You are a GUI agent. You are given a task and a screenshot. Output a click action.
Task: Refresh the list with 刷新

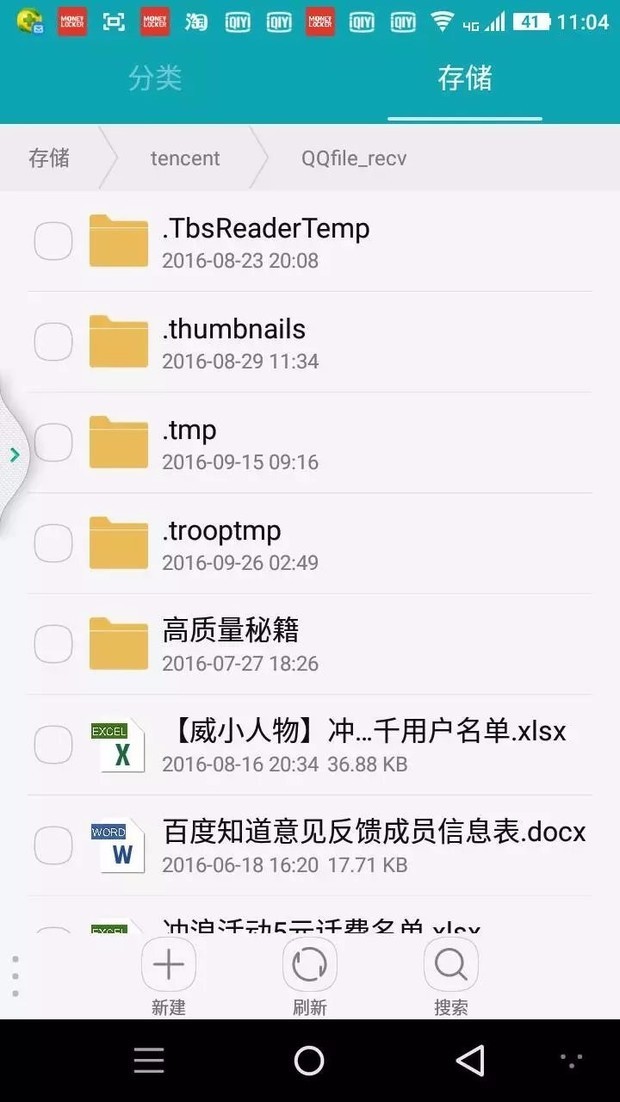(309, 975)
